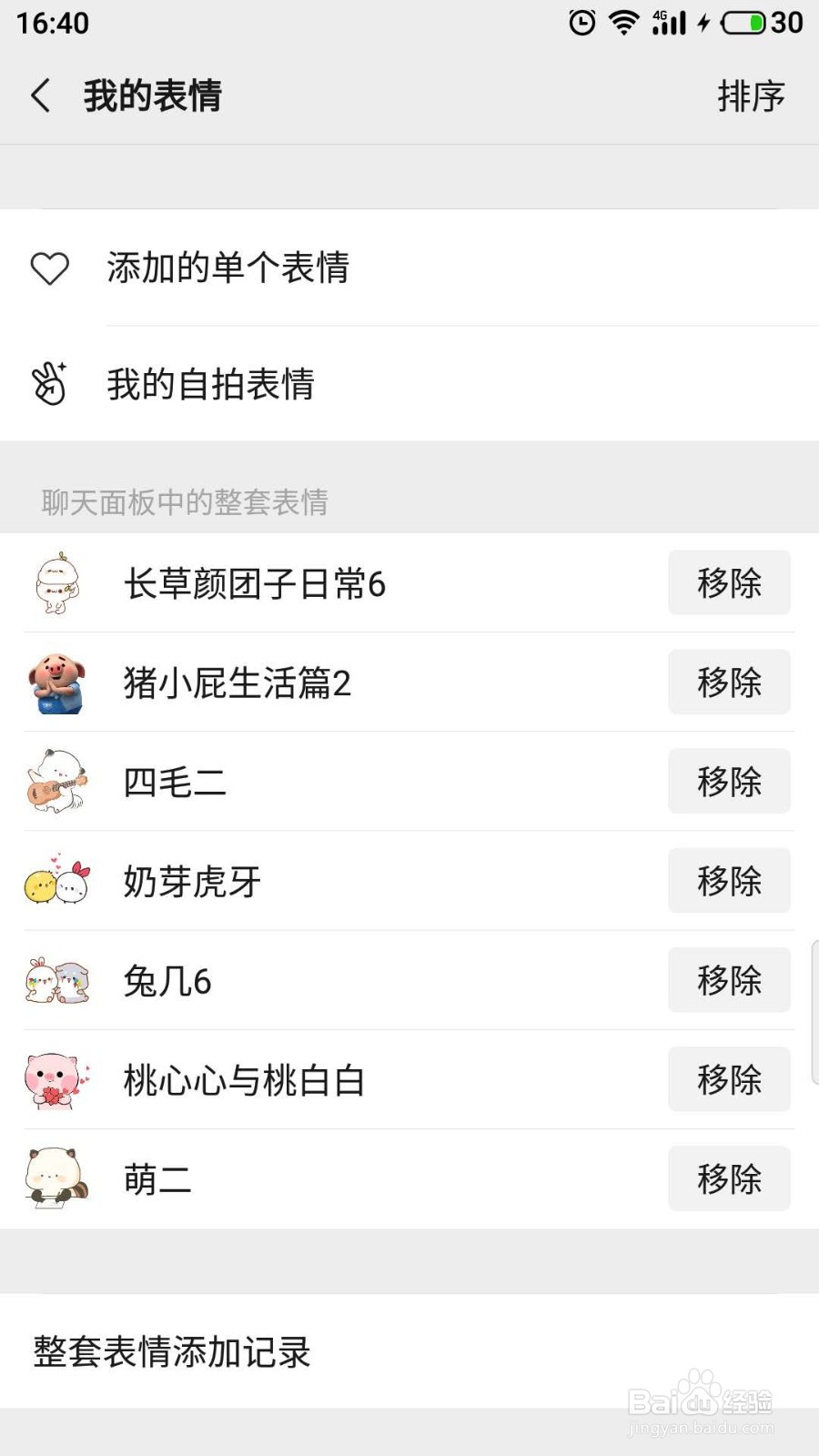Viewport: 819px width, 1456px height.
Task: Click 移除 next to 猪小屁生活篇2
Action: [x=729, y=682]
